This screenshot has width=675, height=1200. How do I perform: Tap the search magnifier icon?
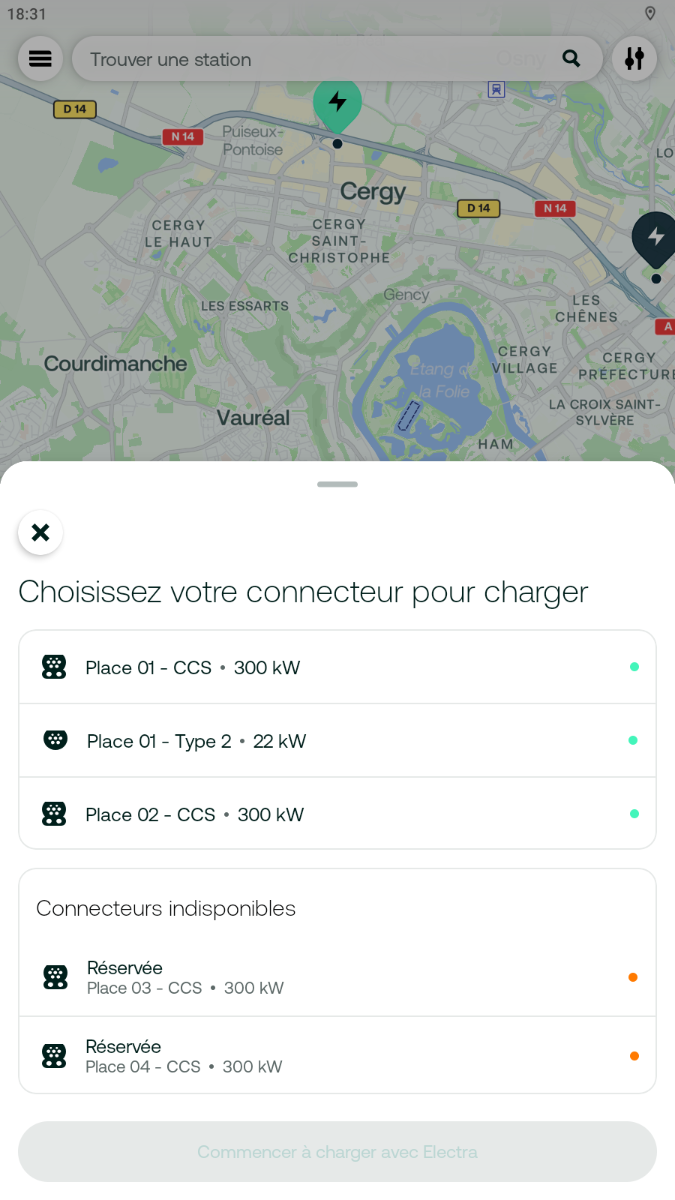click(x=571, y=59)
